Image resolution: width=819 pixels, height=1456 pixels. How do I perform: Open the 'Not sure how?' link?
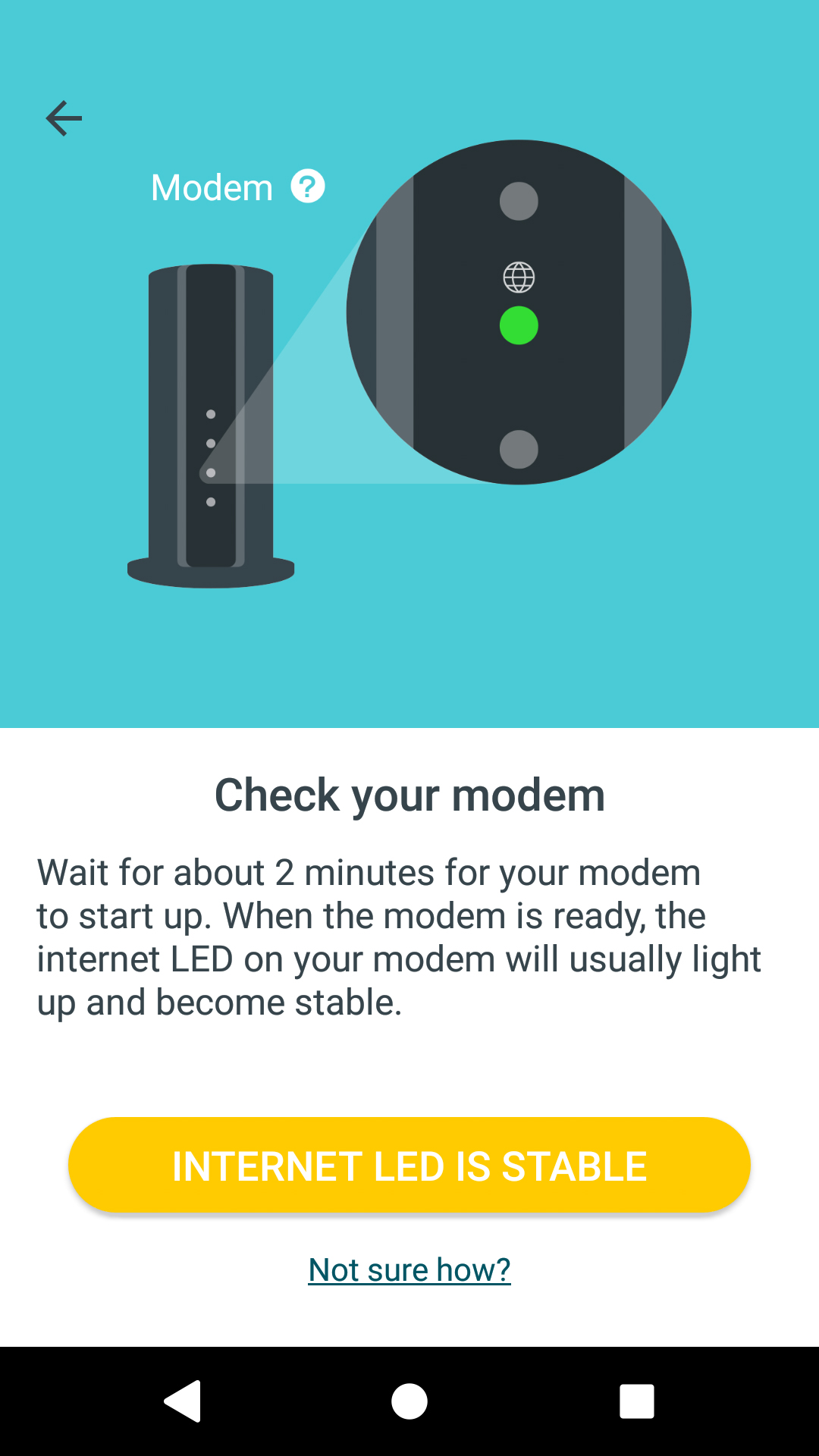(x=409, y=1269)
